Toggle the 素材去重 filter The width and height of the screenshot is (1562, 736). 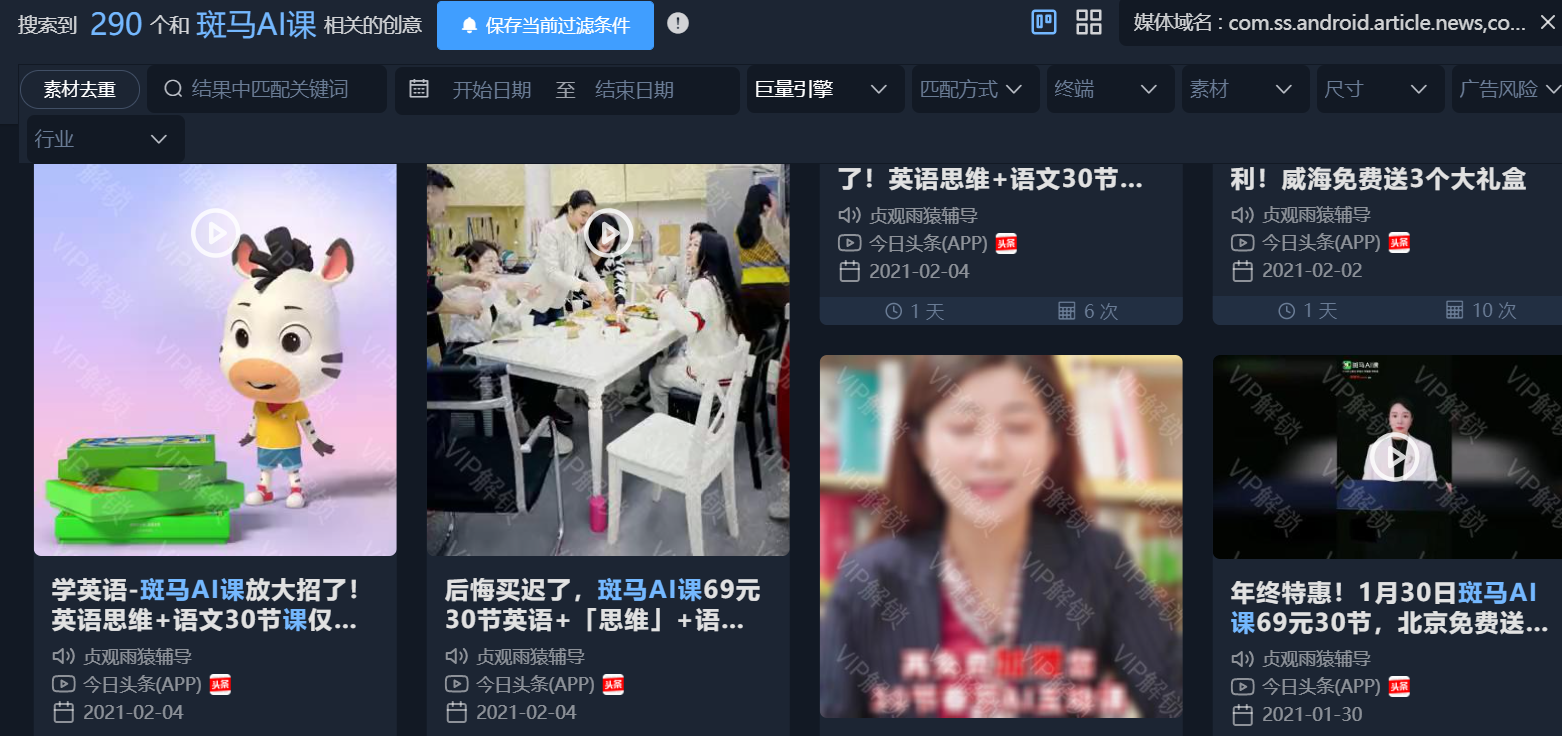coord(79,89)
